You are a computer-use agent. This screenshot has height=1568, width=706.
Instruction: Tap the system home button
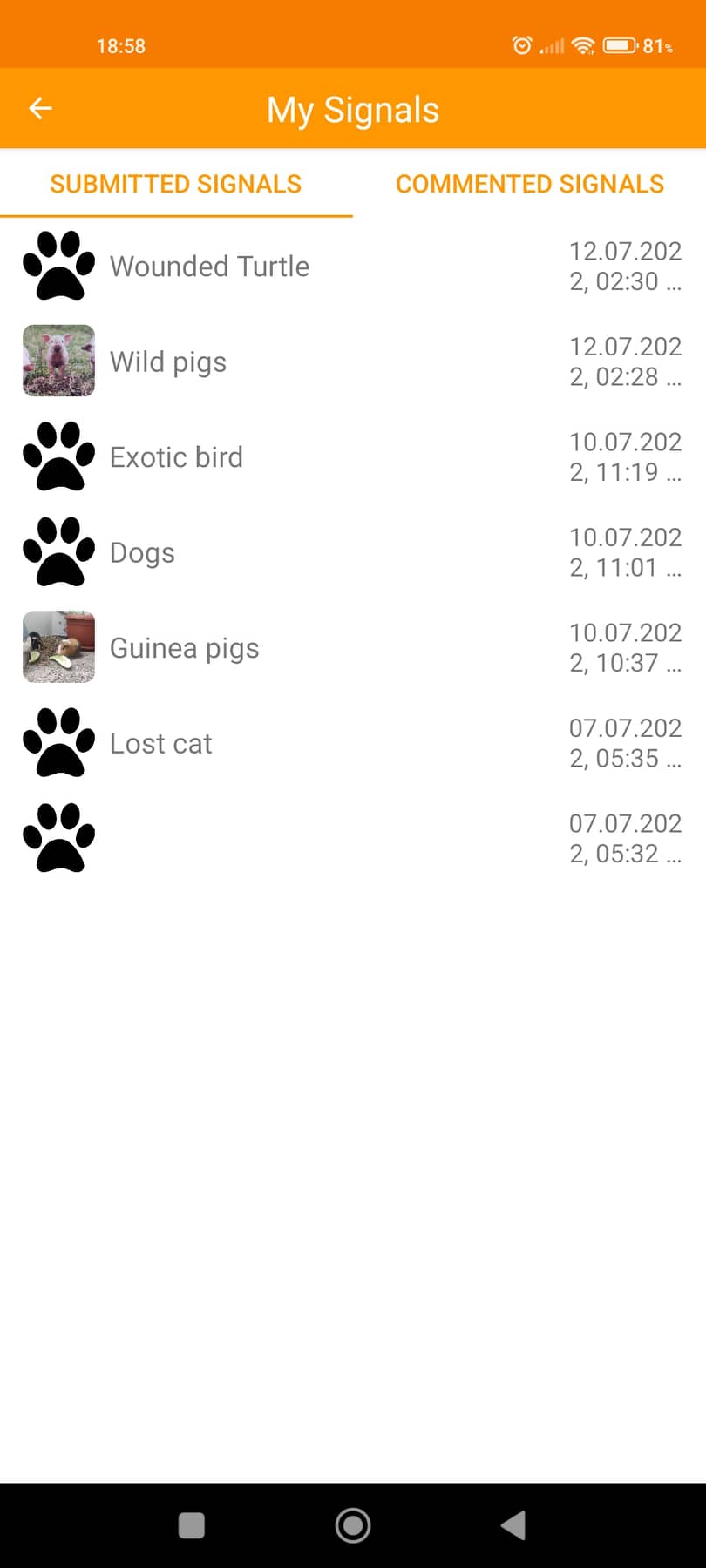coord(353,1525)
